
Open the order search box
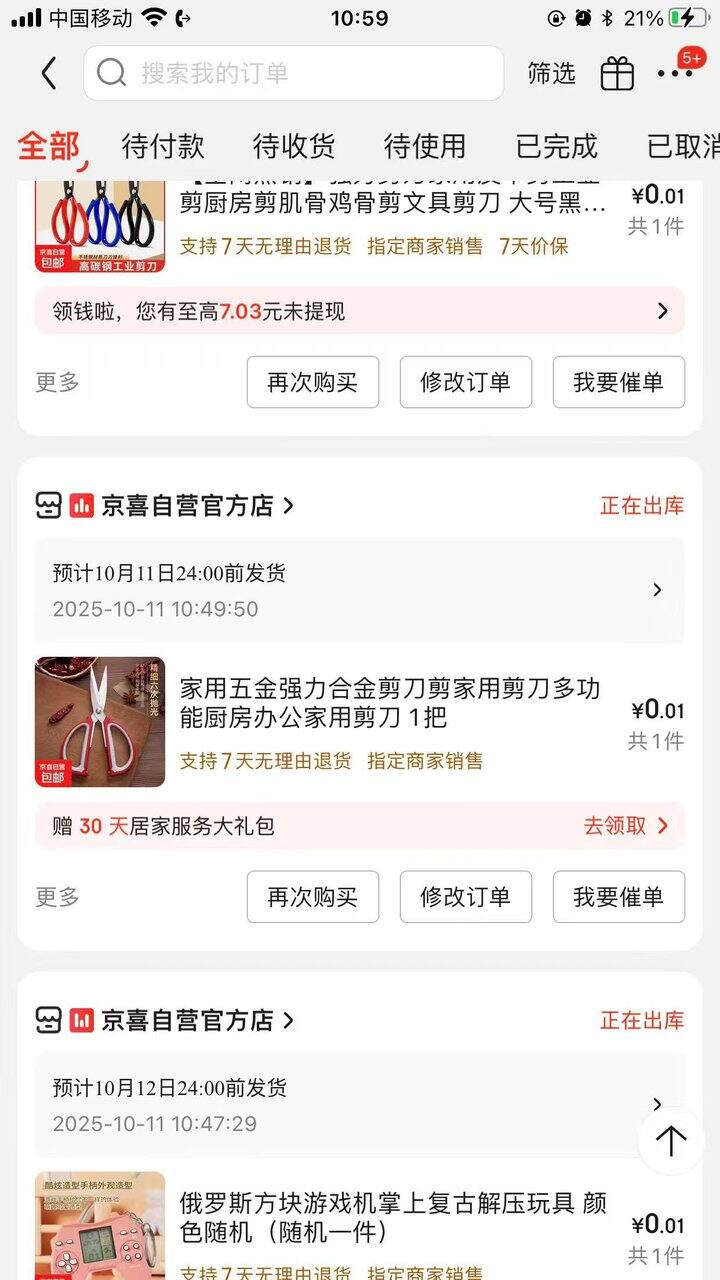coord(293,73)
